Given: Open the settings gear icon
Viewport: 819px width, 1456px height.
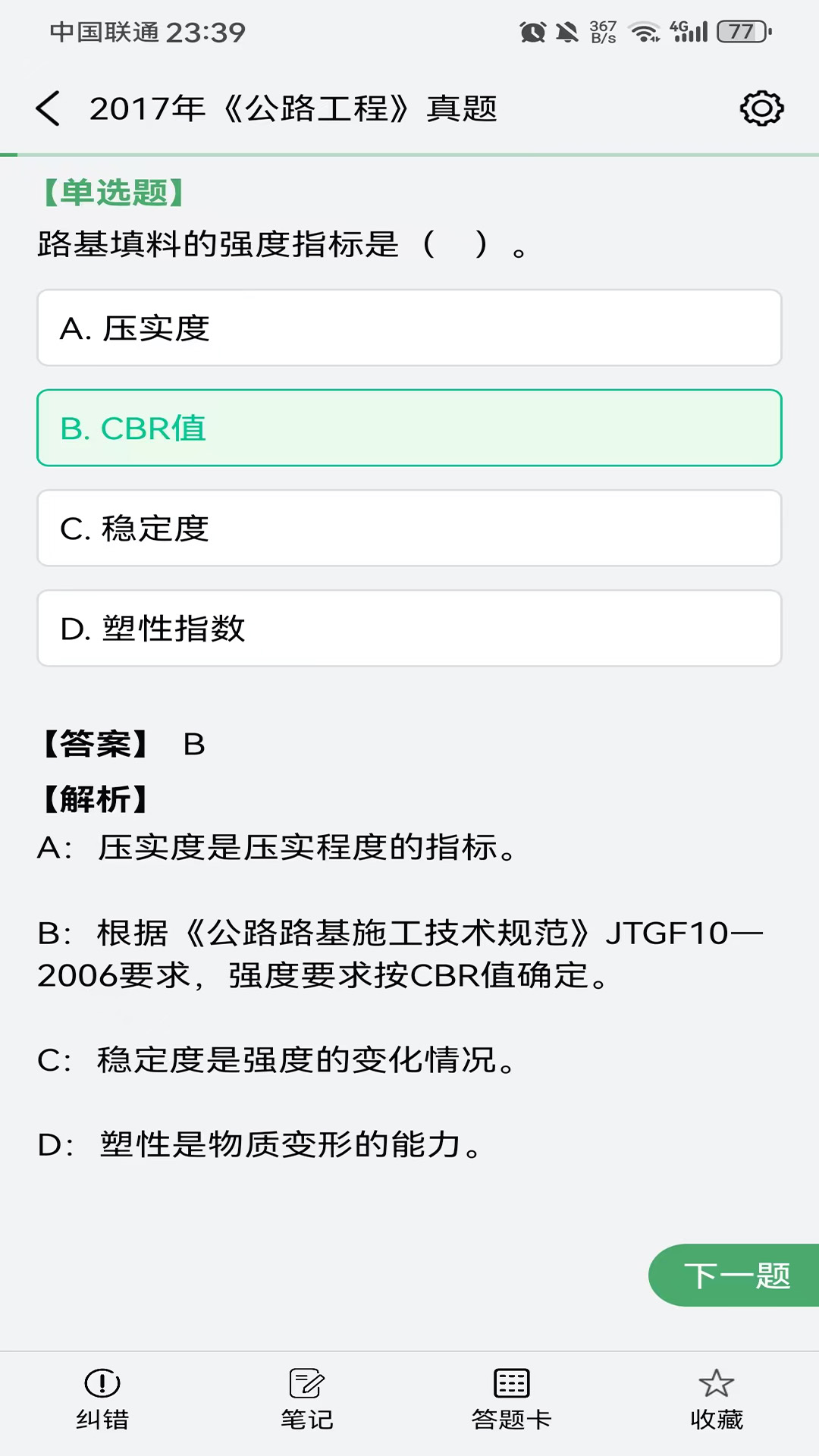Looking at the screenshot, I should click(x=761, y=108).
